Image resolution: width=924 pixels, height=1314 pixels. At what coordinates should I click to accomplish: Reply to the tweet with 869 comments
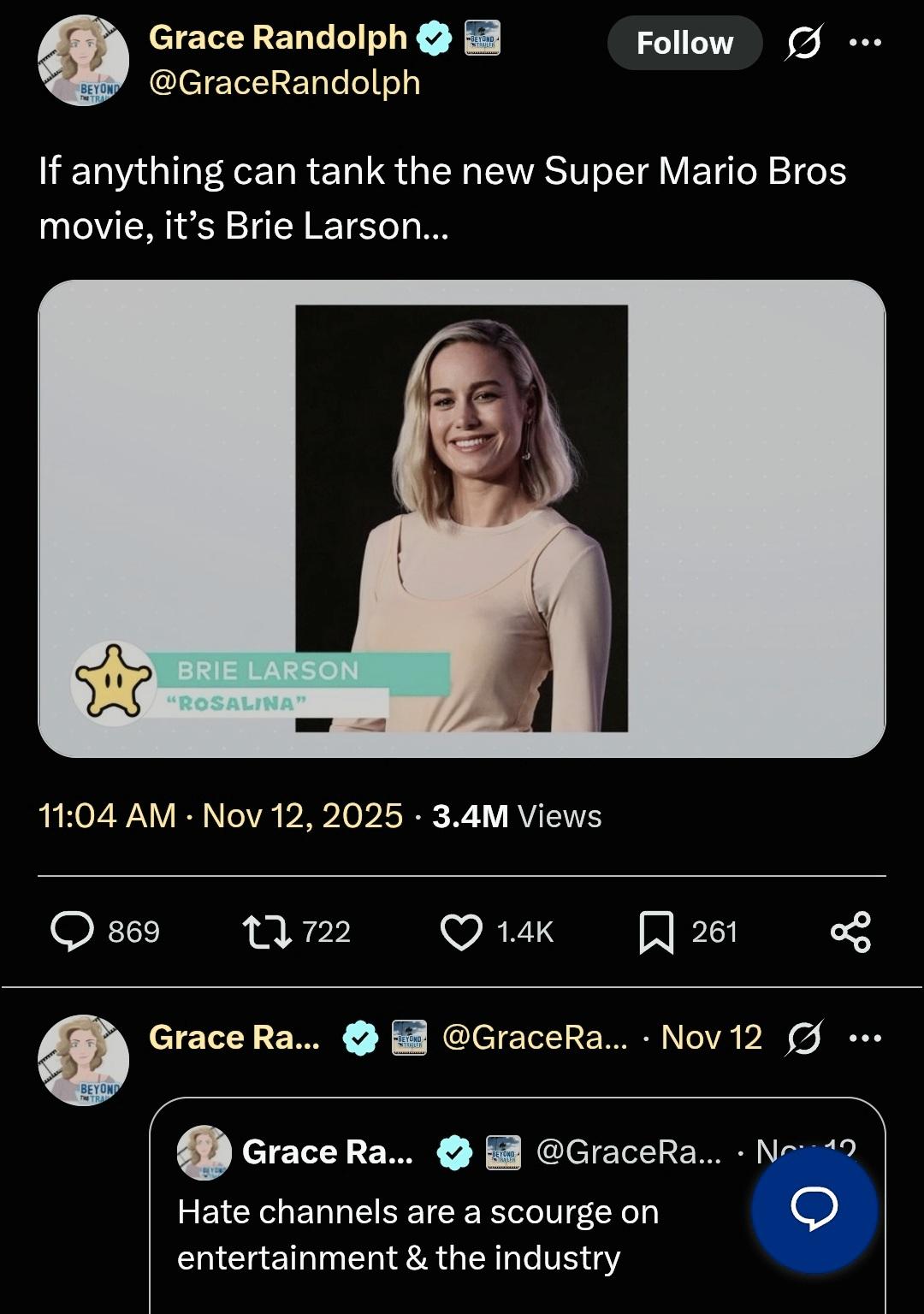pyautogui.click(x=74, y=932)
